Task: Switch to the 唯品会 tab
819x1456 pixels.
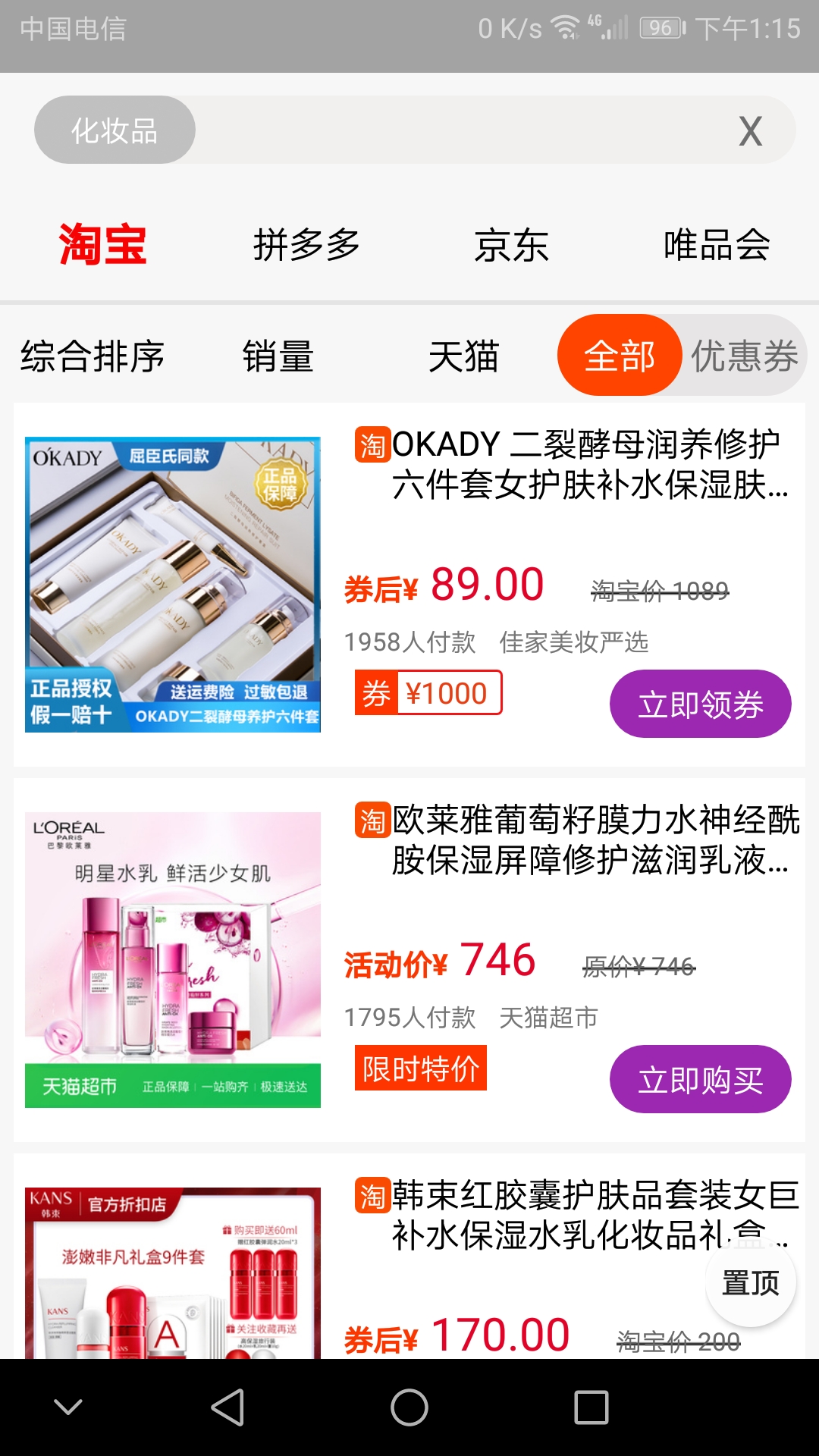Action: [x=717, y=245]
